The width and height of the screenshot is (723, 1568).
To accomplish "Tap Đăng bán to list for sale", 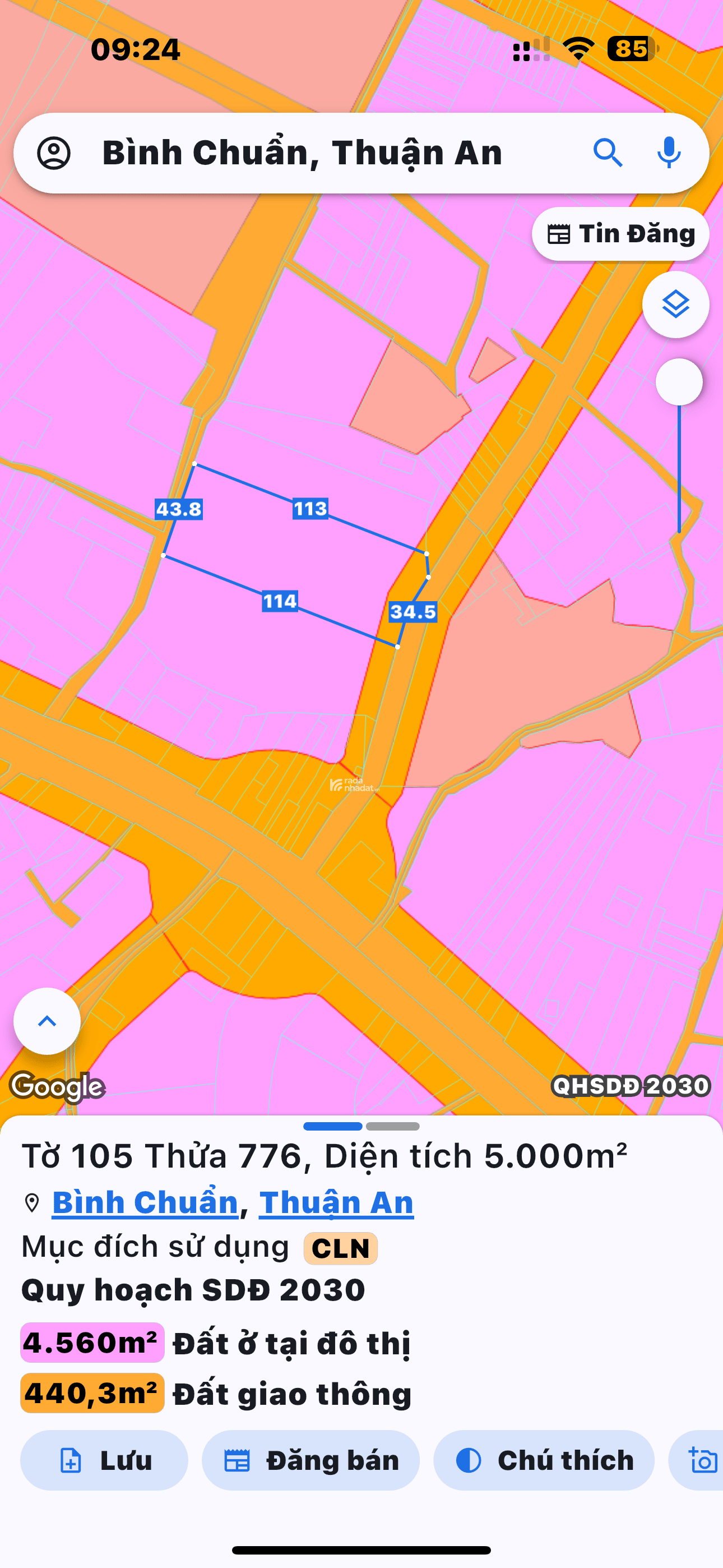I will pyautogui.click(x=310, y=1460).
